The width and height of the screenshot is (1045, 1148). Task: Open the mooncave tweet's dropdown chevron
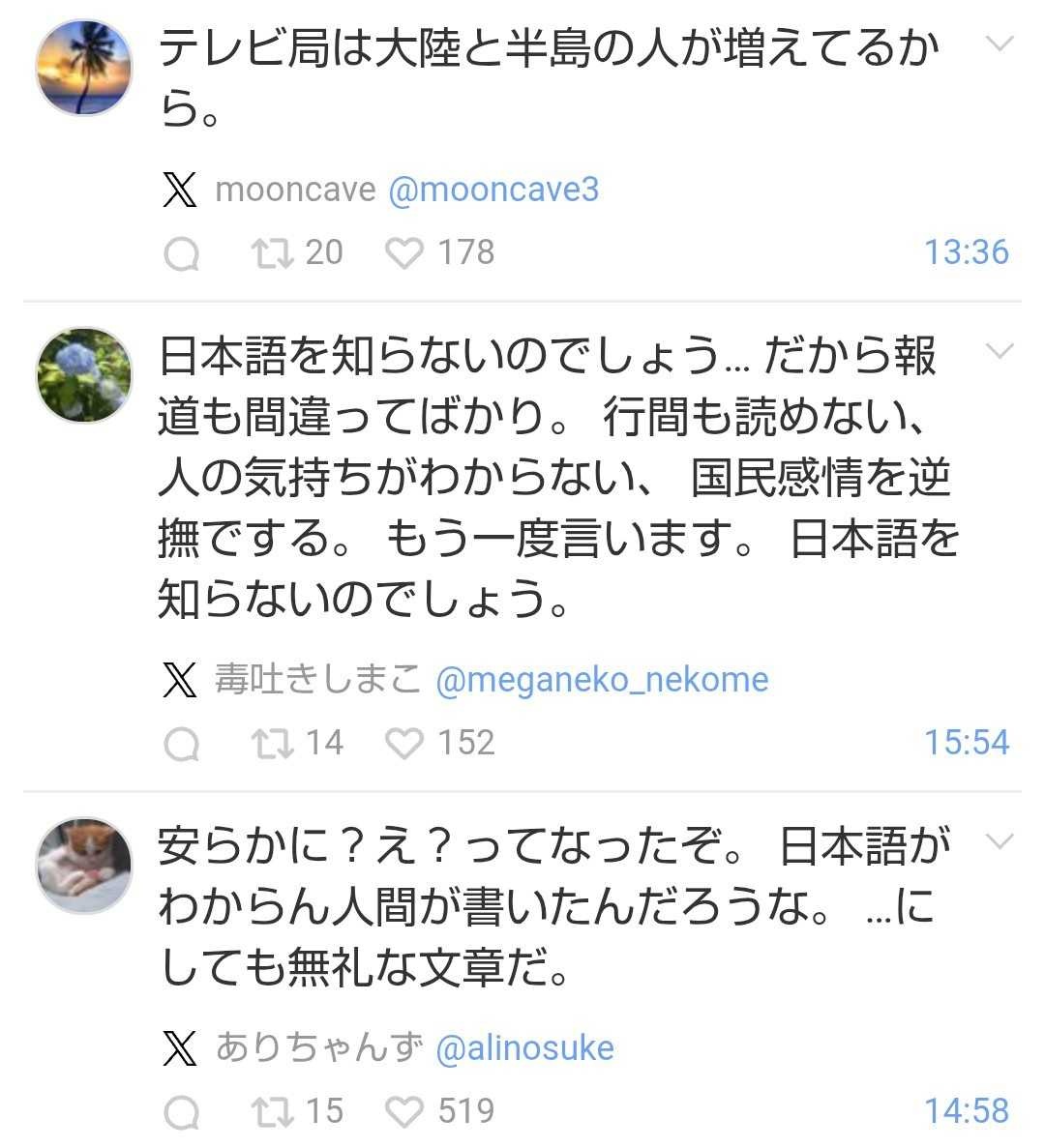(x=999, y=44)
